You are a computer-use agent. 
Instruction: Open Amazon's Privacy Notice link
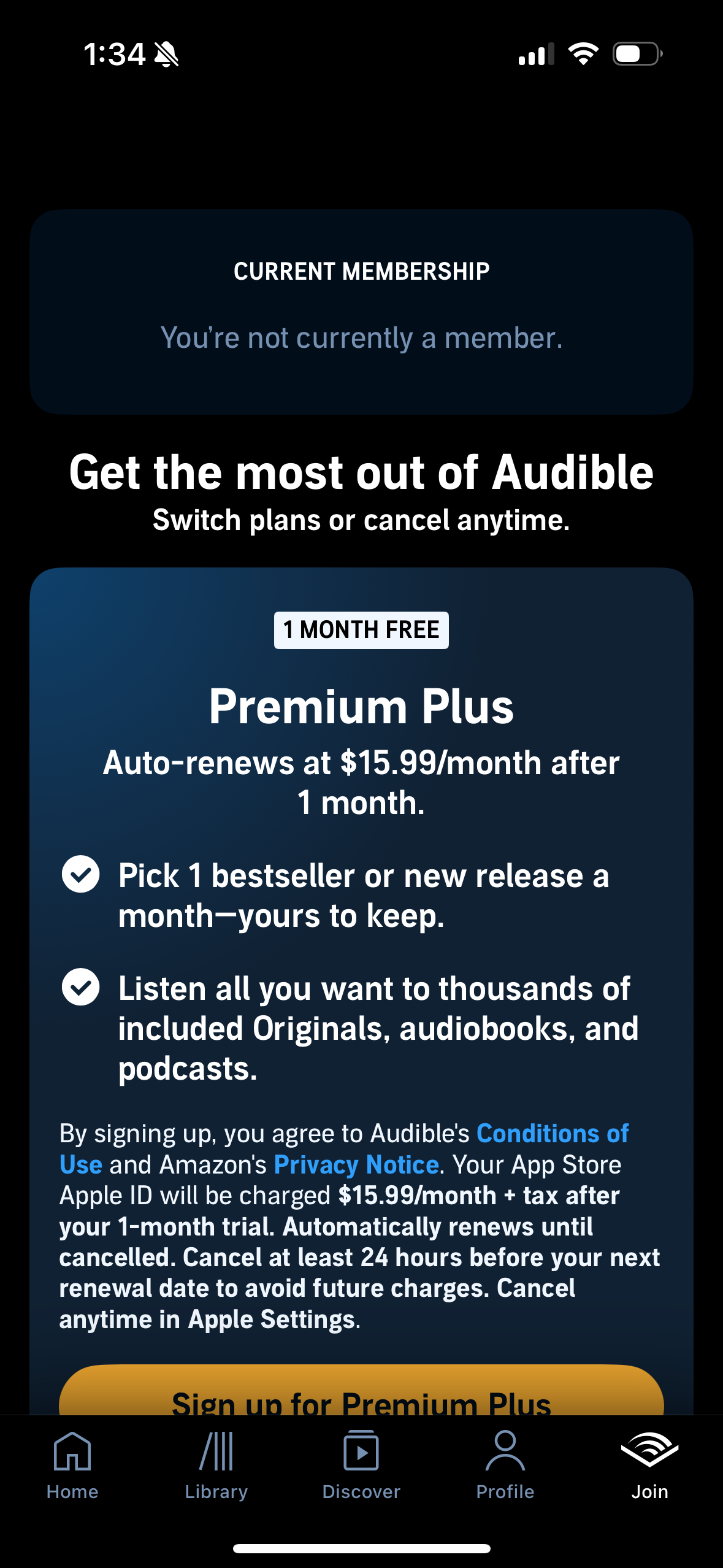(356, 1164)
